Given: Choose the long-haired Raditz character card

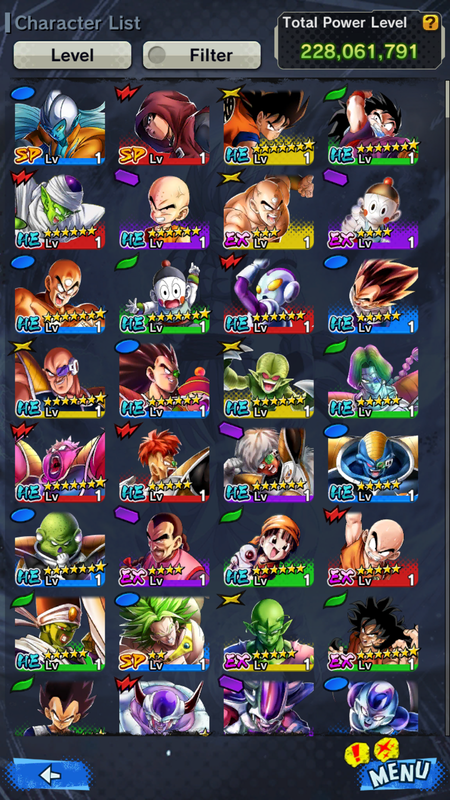Looking at the screenshot, I should 164,381.
